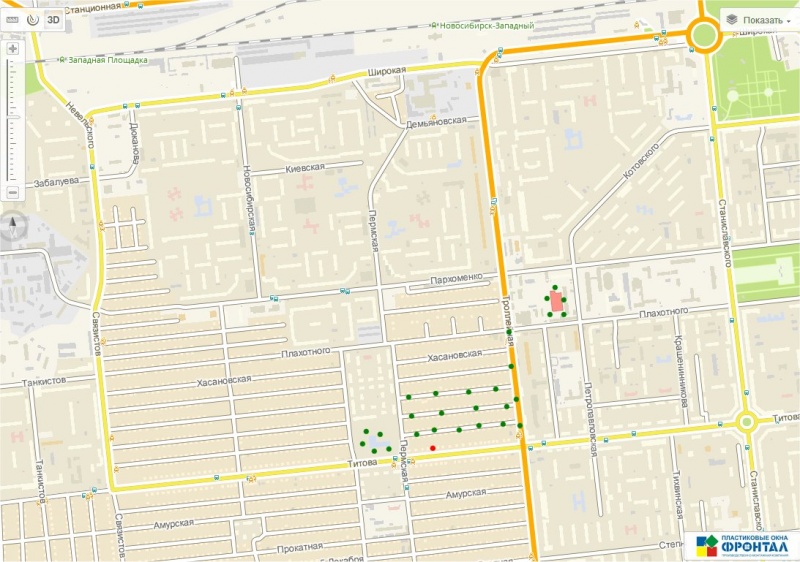Activate the ruler measurement tool
Screen dimensions: 800x562
[x=12, y=18]
